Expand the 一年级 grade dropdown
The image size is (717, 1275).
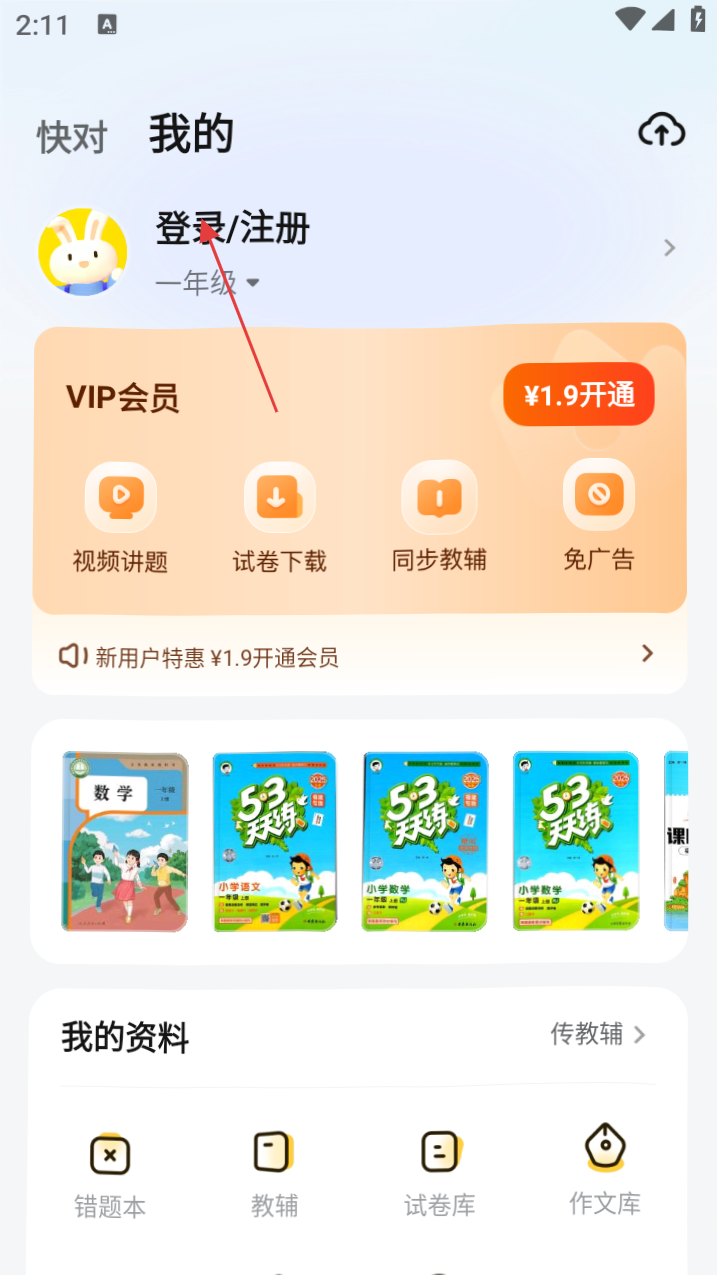click(208, 283)
